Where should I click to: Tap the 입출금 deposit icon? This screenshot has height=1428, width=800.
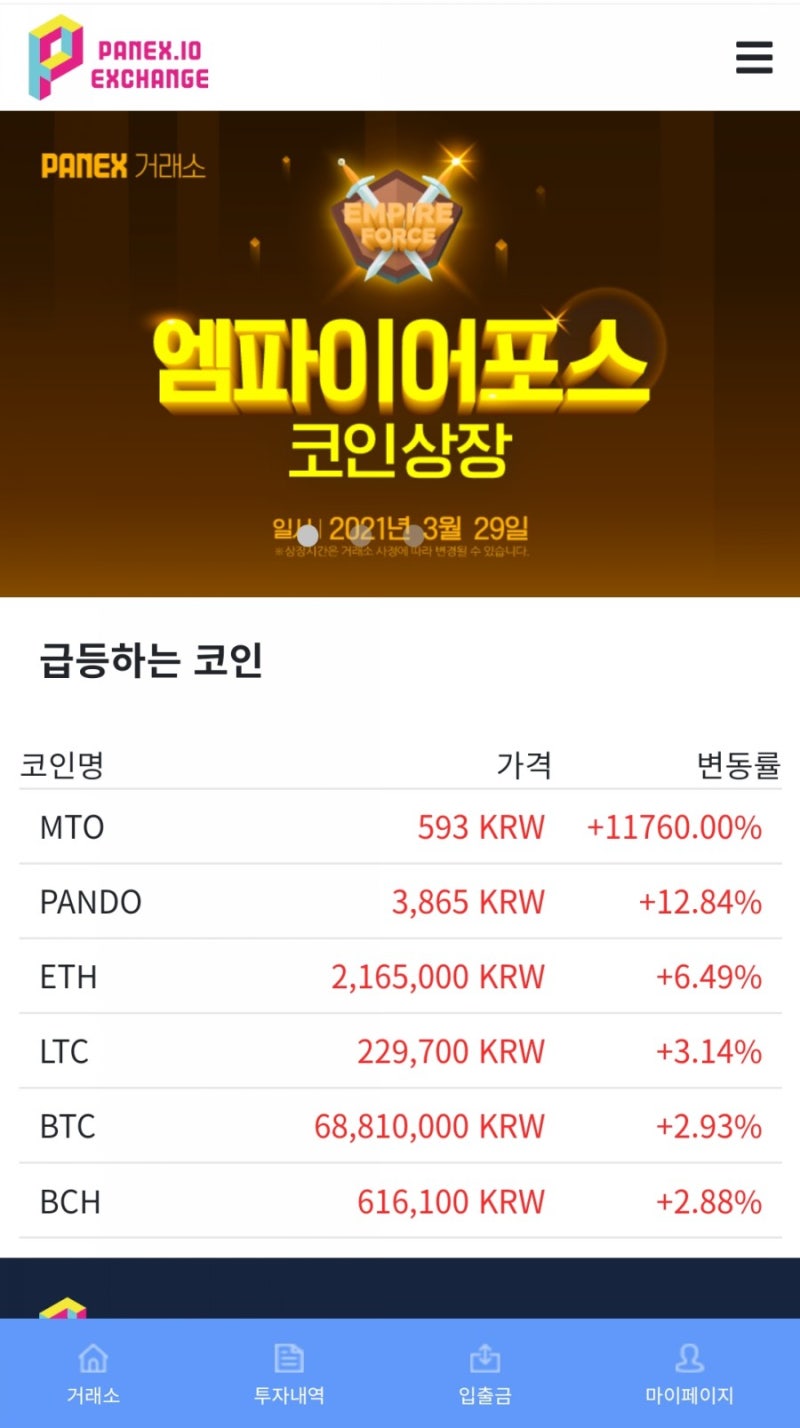click(x=486, y=1358)
